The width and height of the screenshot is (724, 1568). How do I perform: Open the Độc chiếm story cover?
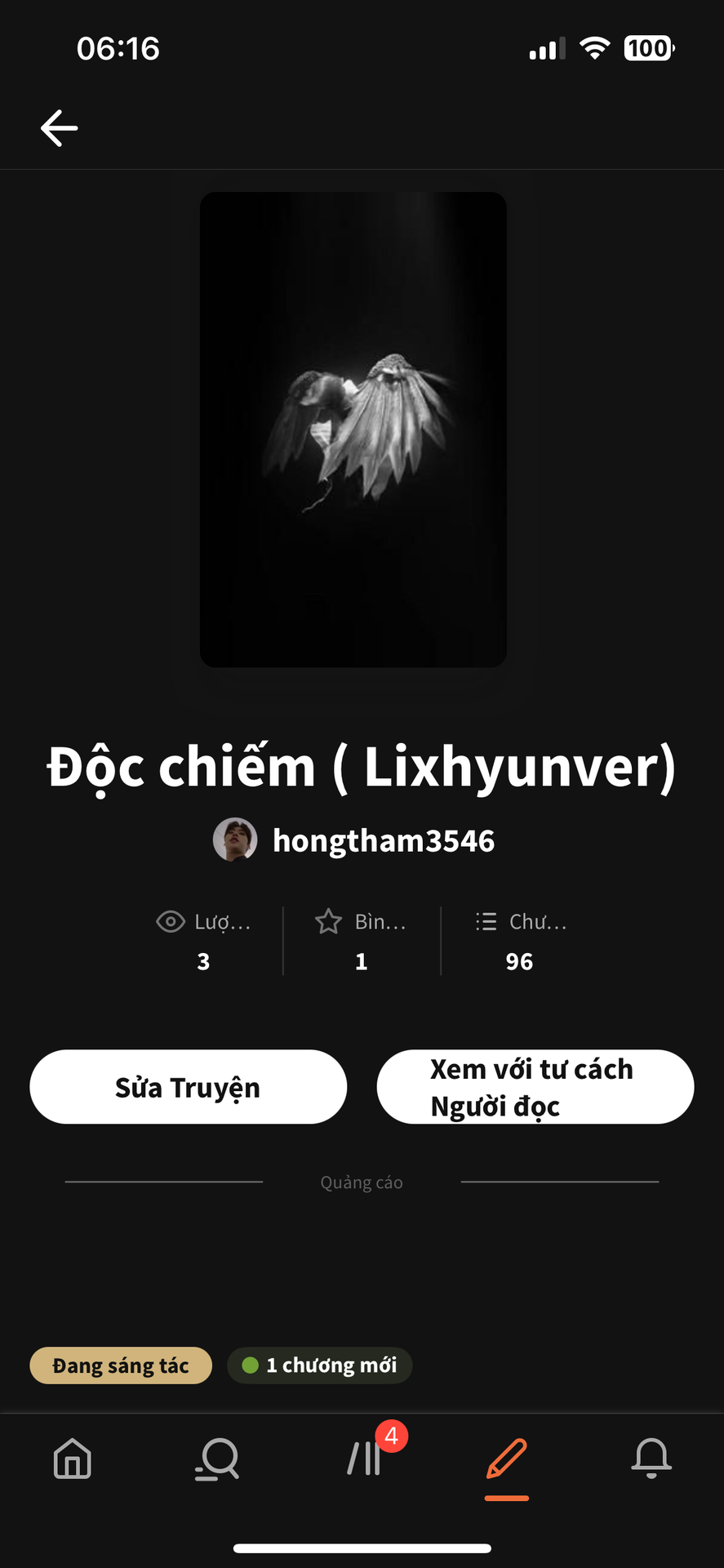353,430
